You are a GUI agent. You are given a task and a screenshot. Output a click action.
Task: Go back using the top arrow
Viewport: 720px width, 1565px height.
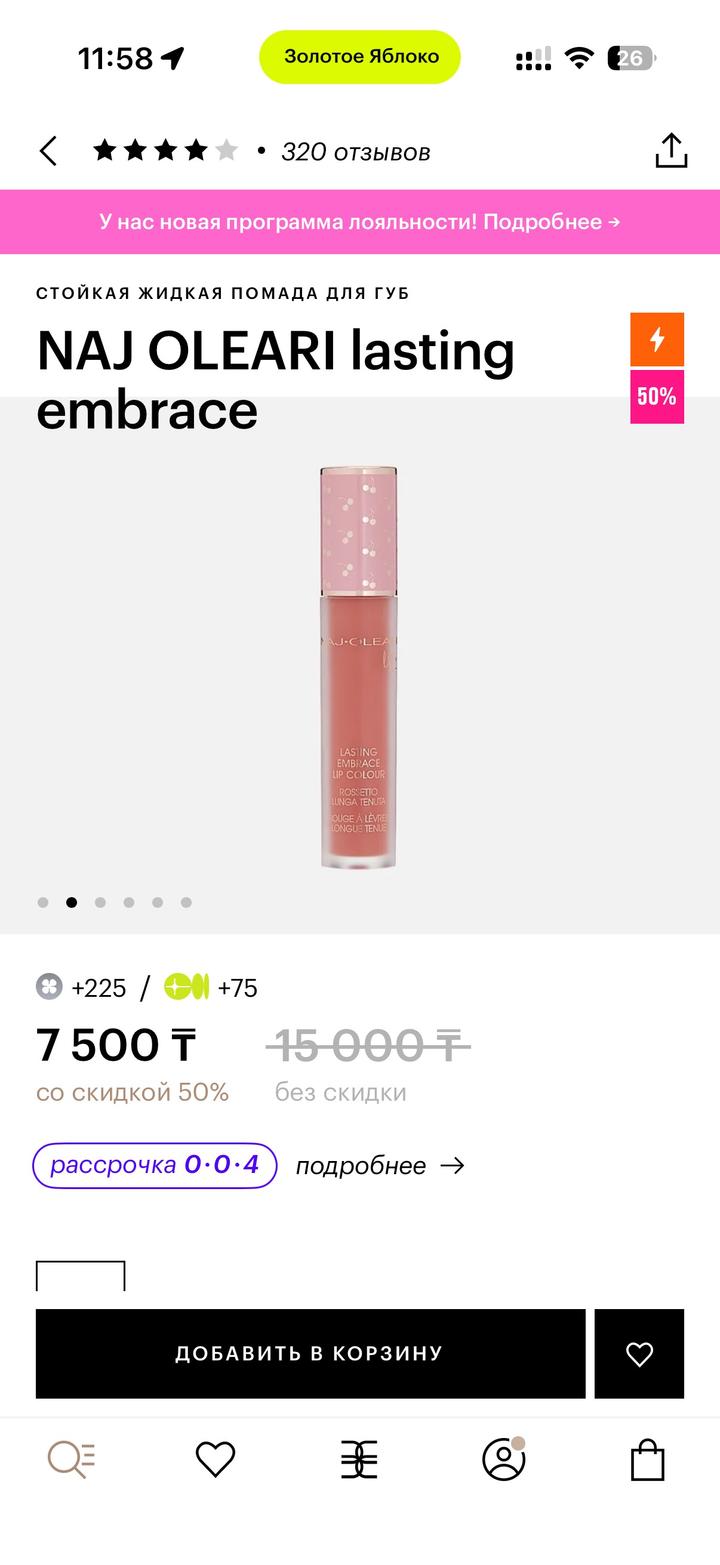pos(48,152)
